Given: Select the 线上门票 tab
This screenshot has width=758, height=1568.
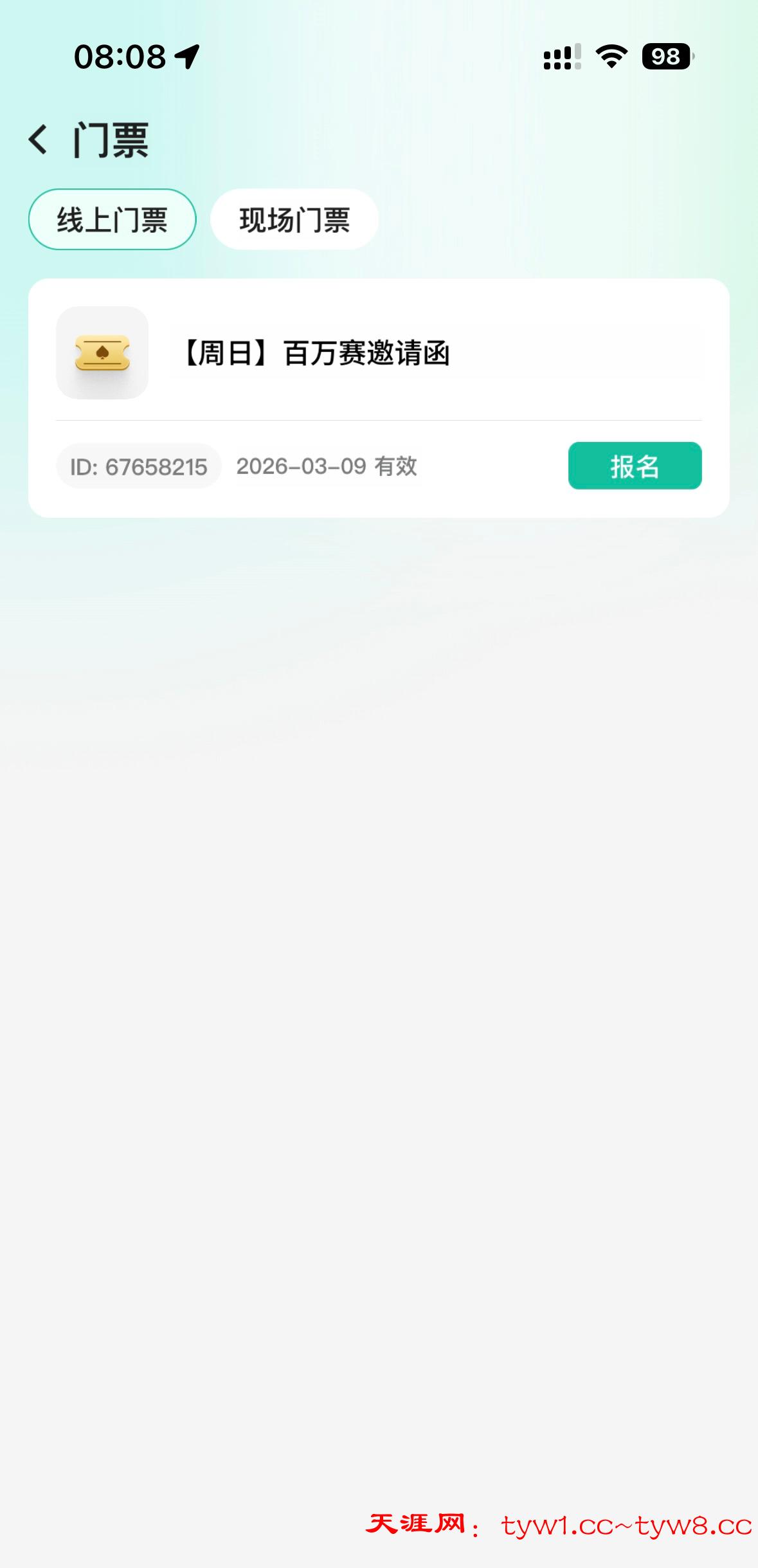Looking at the screenshot, I should click(112, 220).
